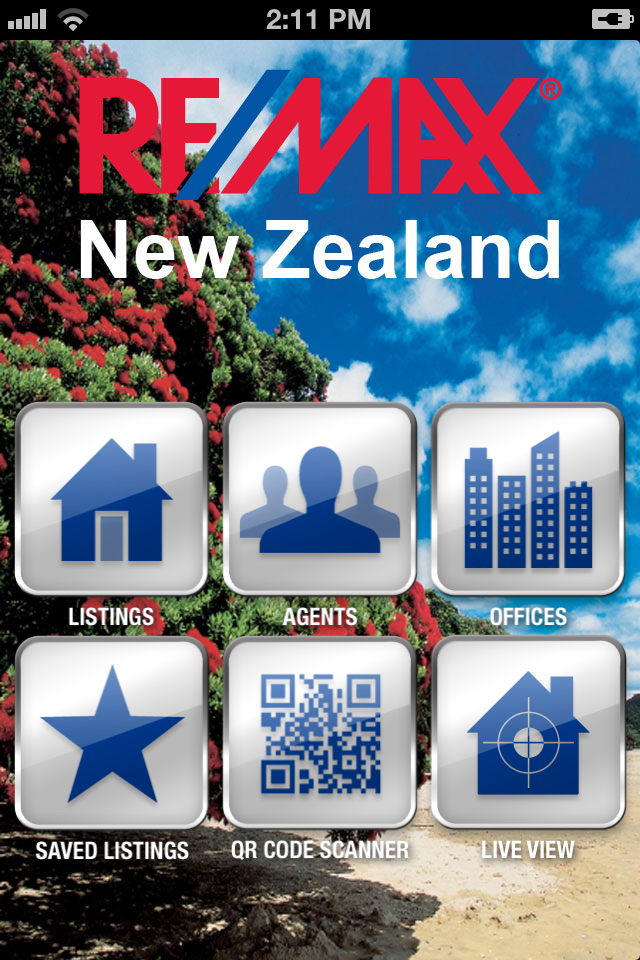View Saved Listings
640x960 pixels.
click(111, 733)
